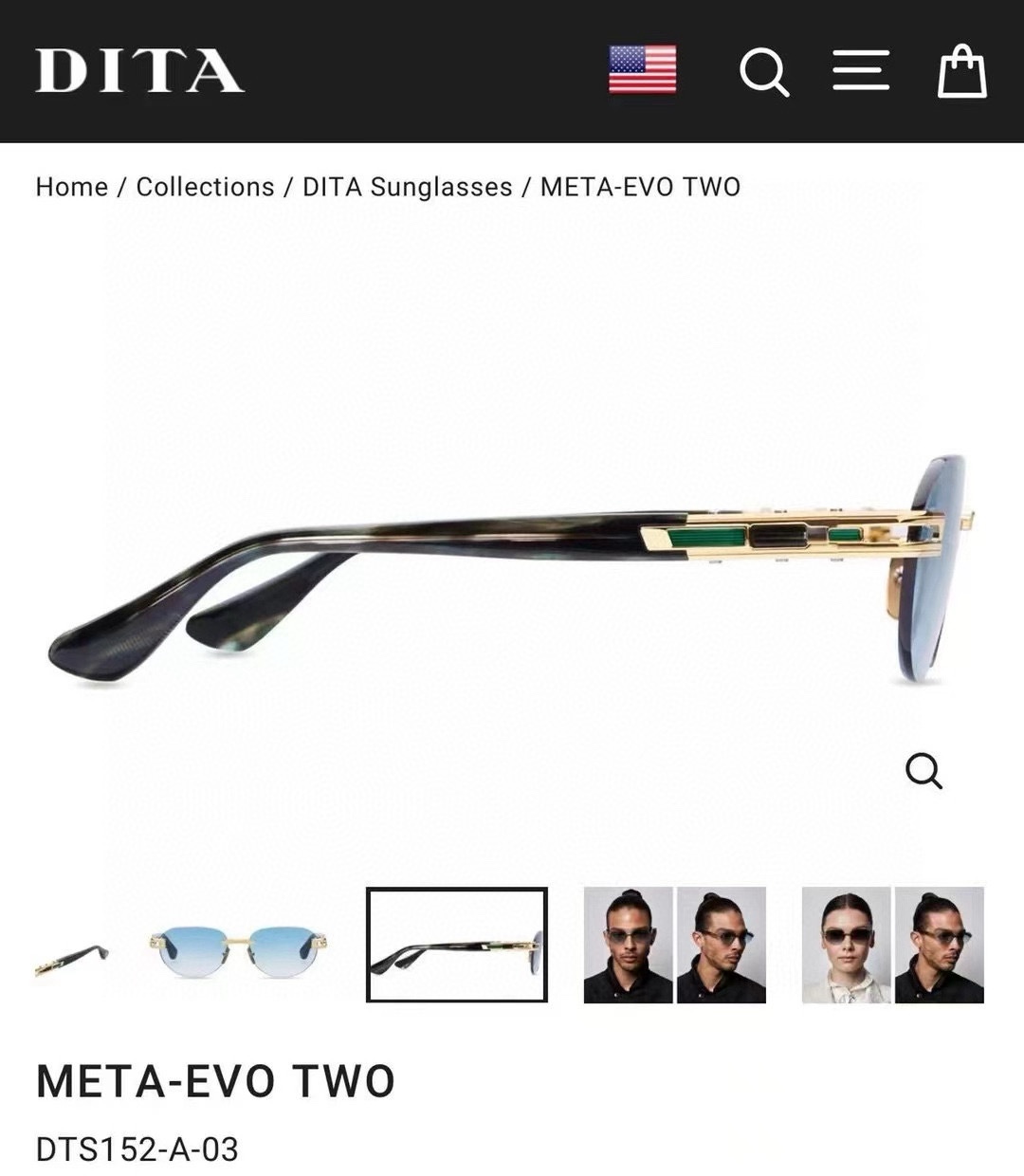This screenshot has height=1176, width=1024.
Task: Open Home breadcrumb link
Action: tap(72, 187)
